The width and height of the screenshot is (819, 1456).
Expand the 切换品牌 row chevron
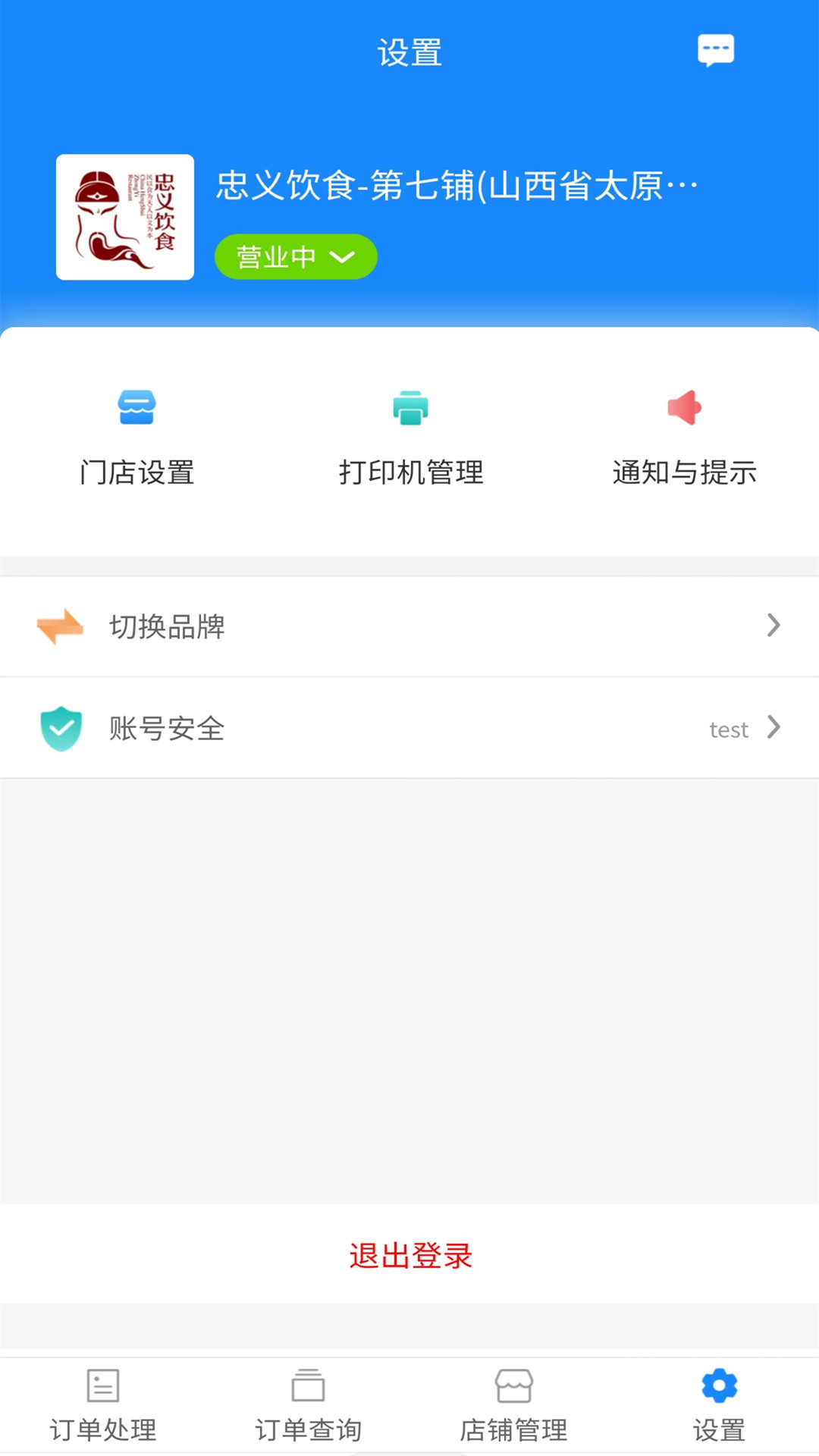tap(774, 626)
